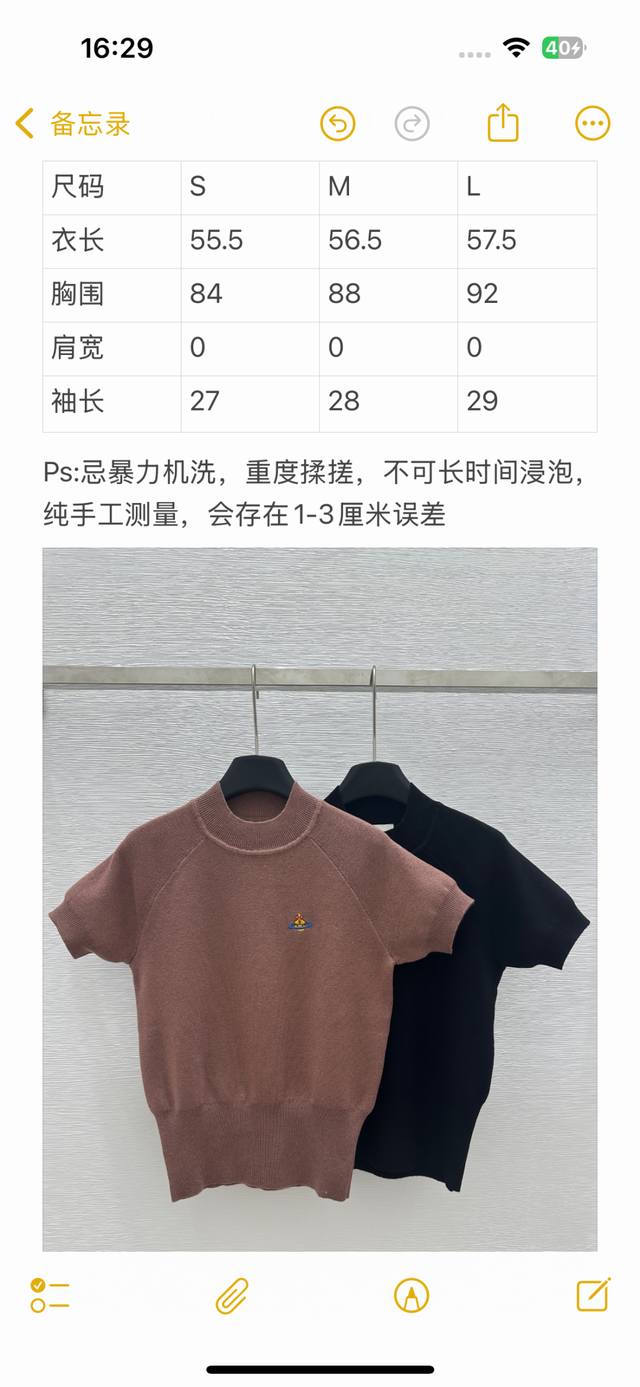Undo the last edit
The height and width of the screenshot is (1387, 640).
point(338,124)
